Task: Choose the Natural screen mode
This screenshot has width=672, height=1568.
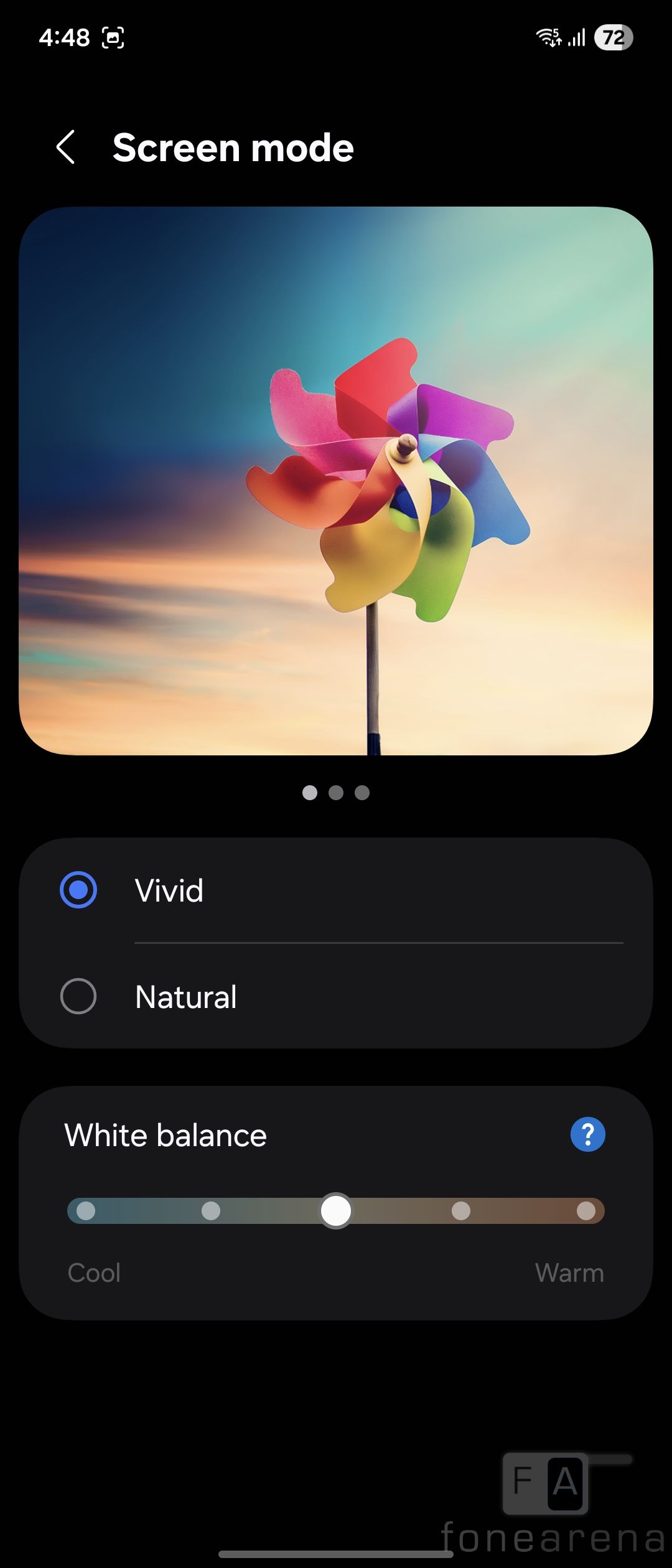Action: [78, 996]
